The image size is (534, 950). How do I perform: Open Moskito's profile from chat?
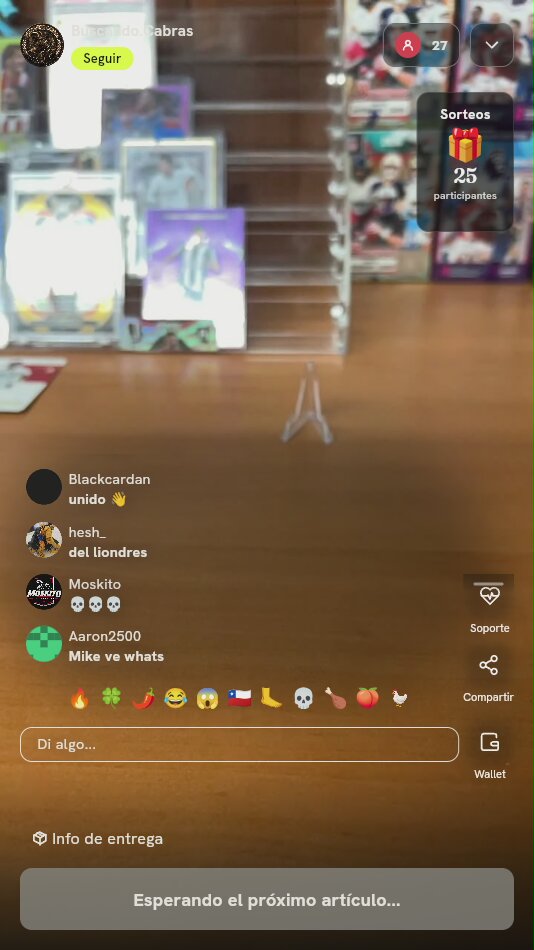44,592
